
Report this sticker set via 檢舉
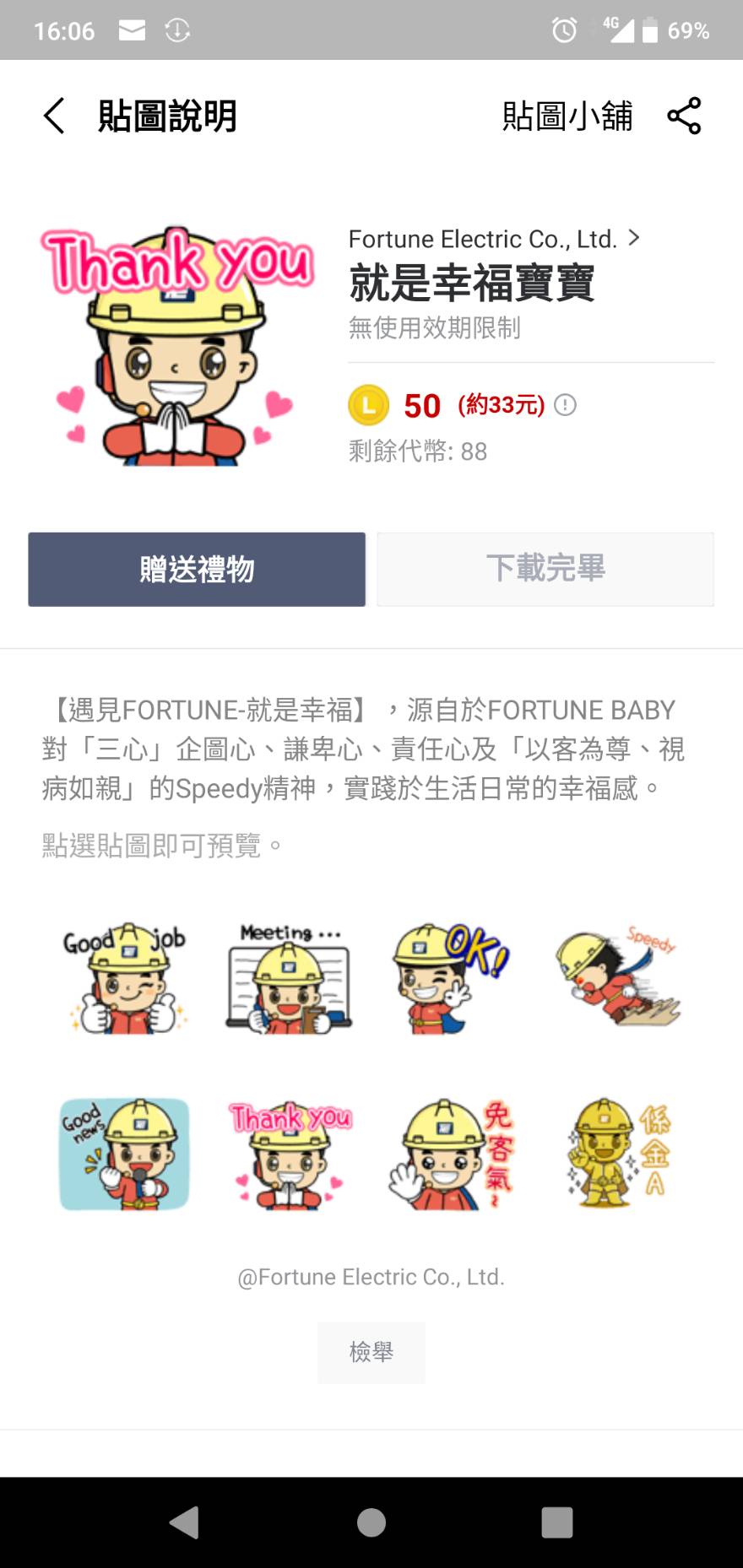point(371,1352)
